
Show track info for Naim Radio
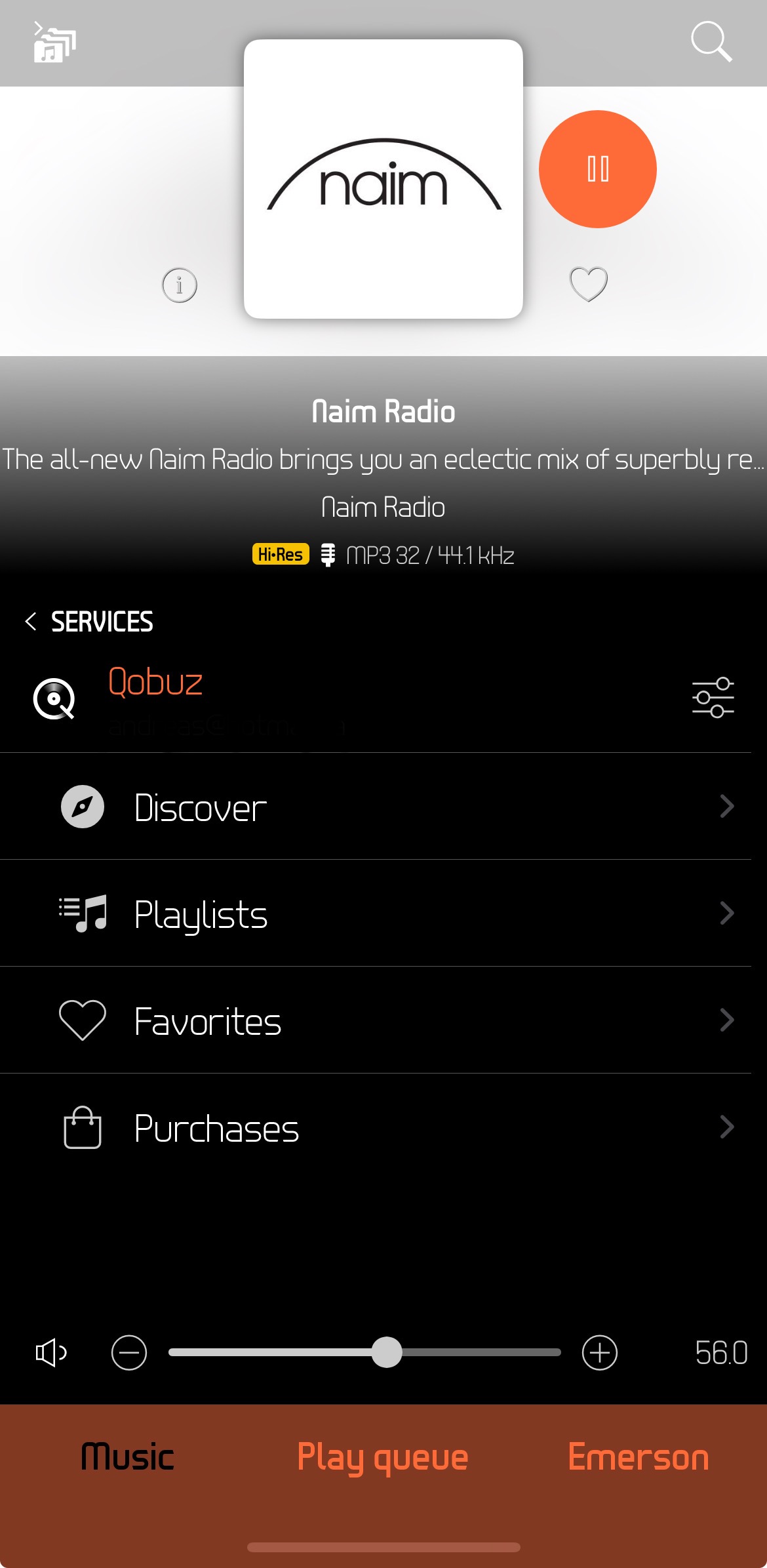[x=180, y=285]
